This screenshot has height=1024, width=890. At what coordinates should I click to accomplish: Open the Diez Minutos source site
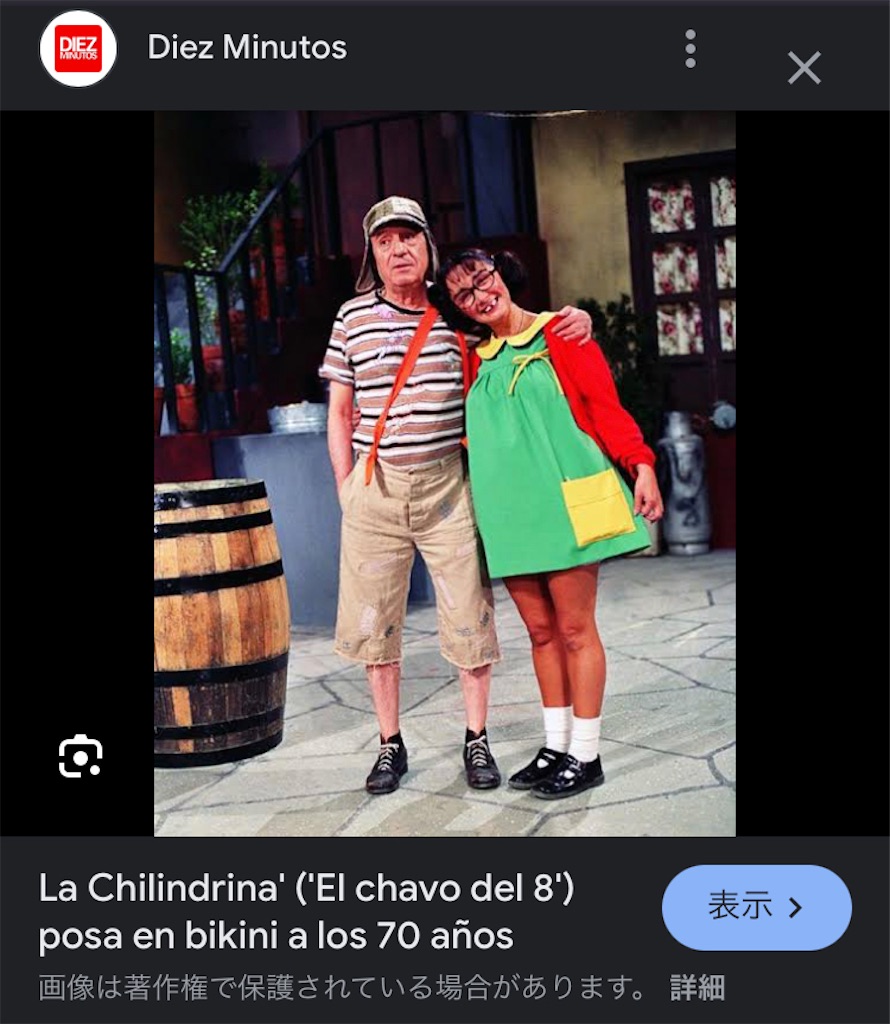point(247,47)
